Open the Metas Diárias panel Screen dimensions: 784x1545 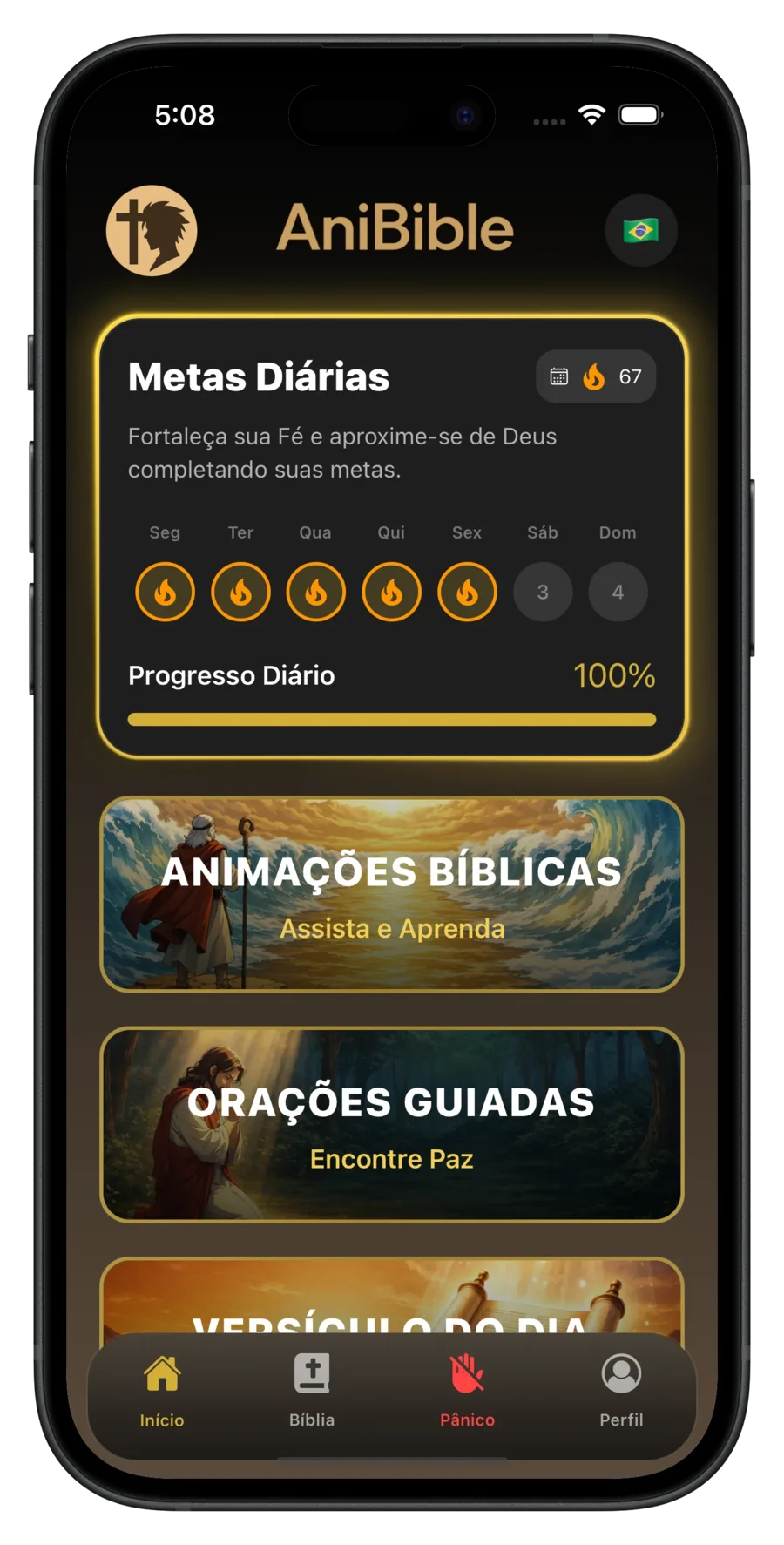(x=392, y=532)
